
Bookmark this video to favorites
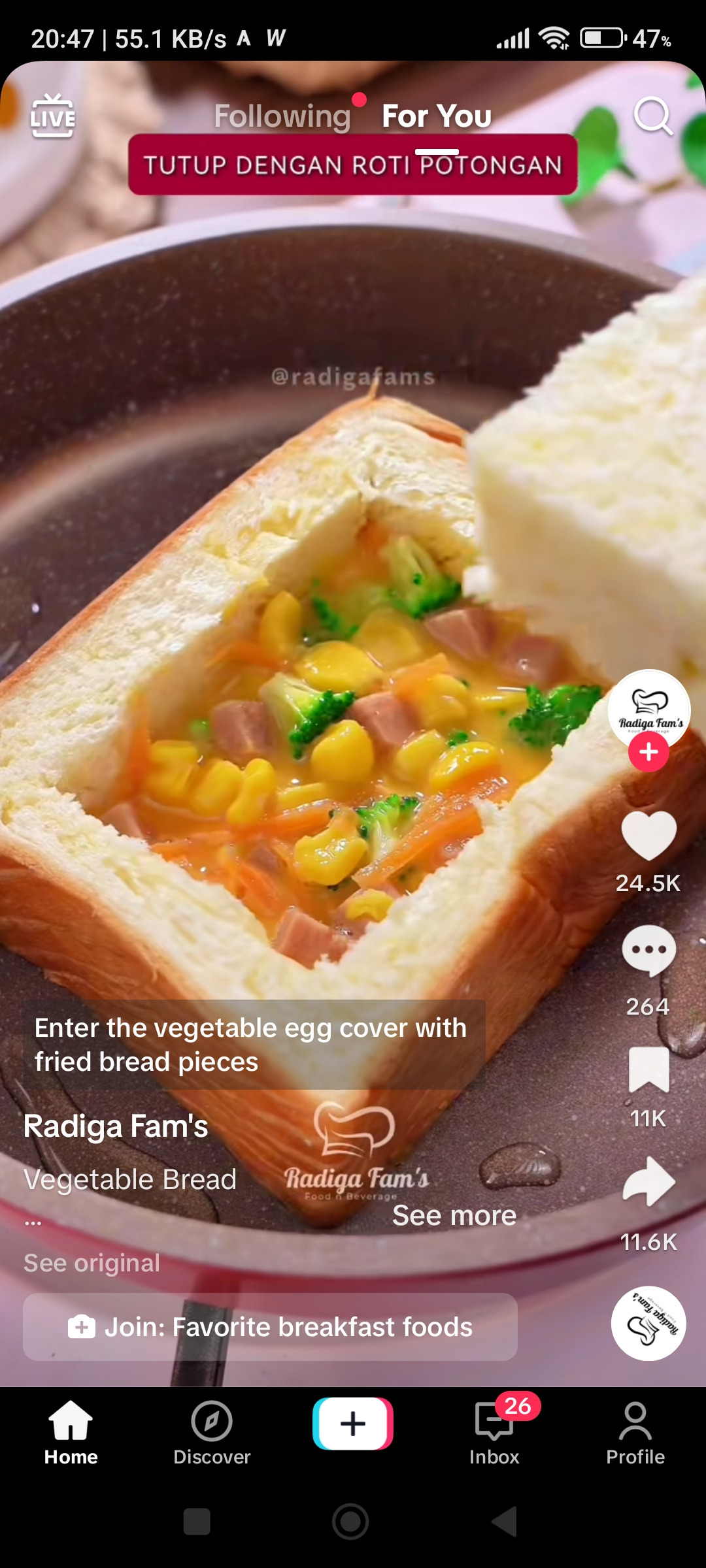648,1070
